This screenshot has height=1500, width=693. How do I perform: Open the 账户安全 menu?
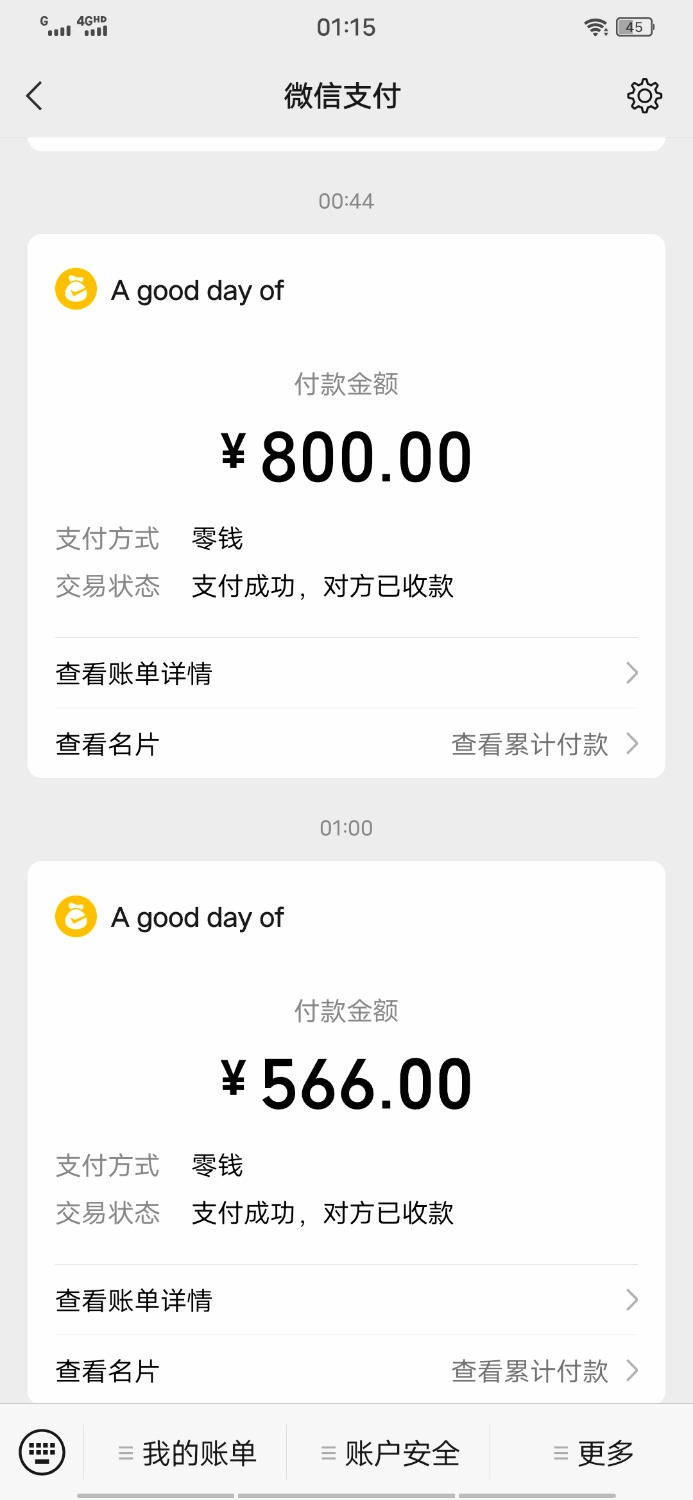point(389,1453)
